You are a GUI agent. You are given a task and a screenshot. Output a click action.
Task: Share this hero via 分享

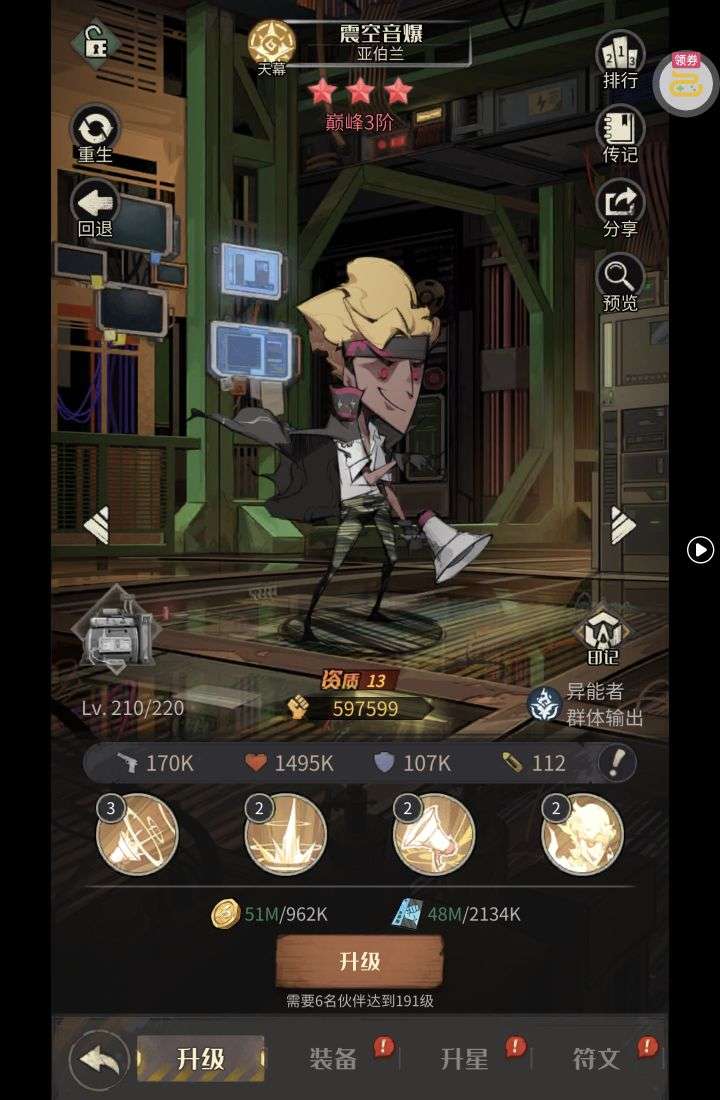click(620, 208)
